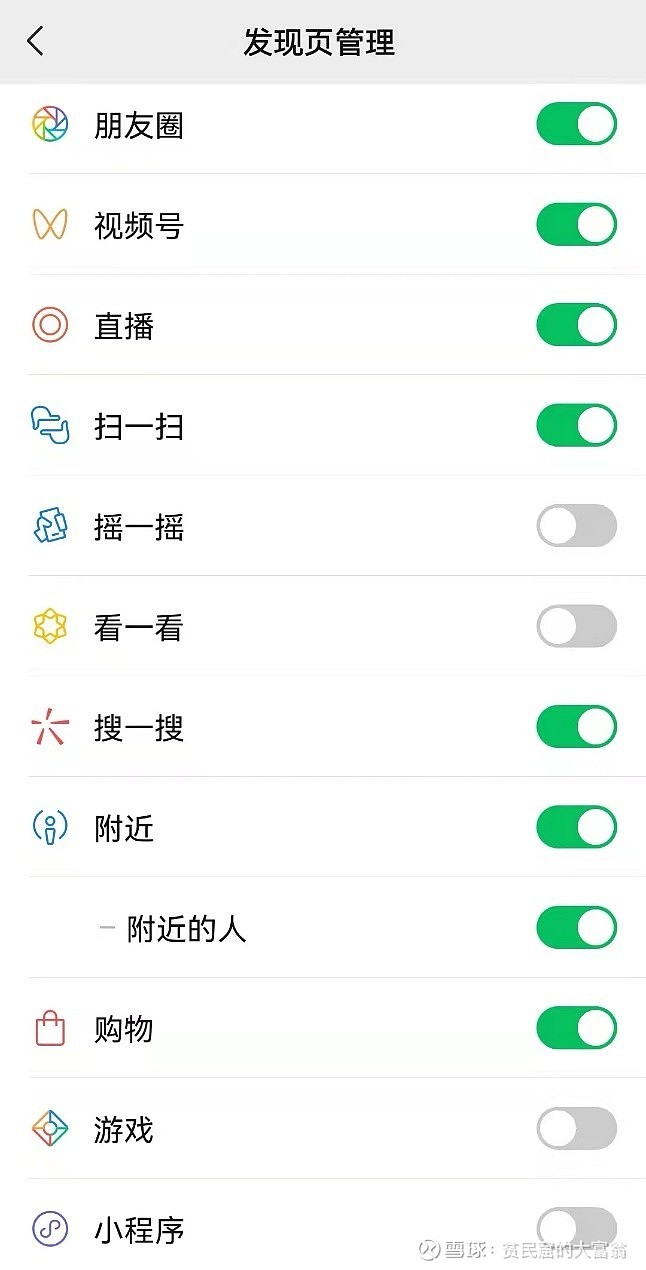Turn on 看一看
The height and width of the screenshot is (1270, 646).
[x=576, y=627]
